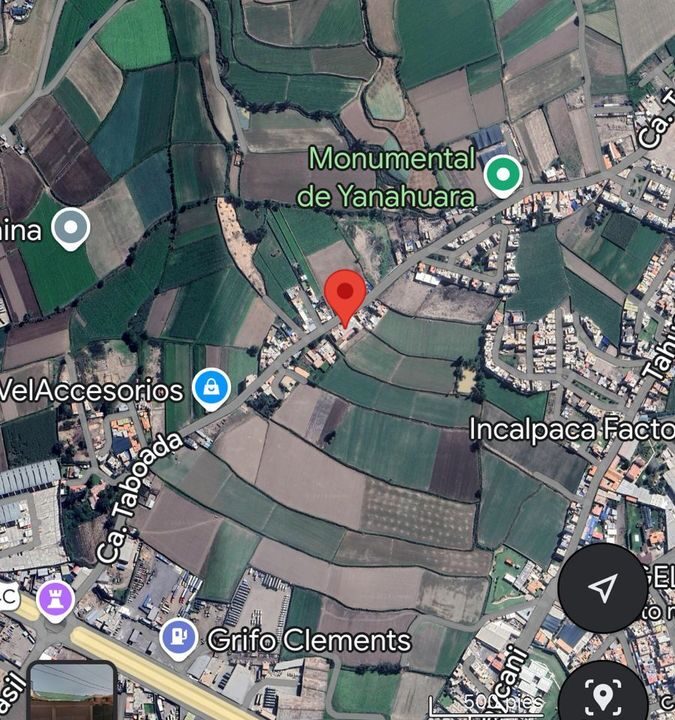675x720 pixels.
Task: Open the purple castle landmark marker
Action: tap(56, 601)
